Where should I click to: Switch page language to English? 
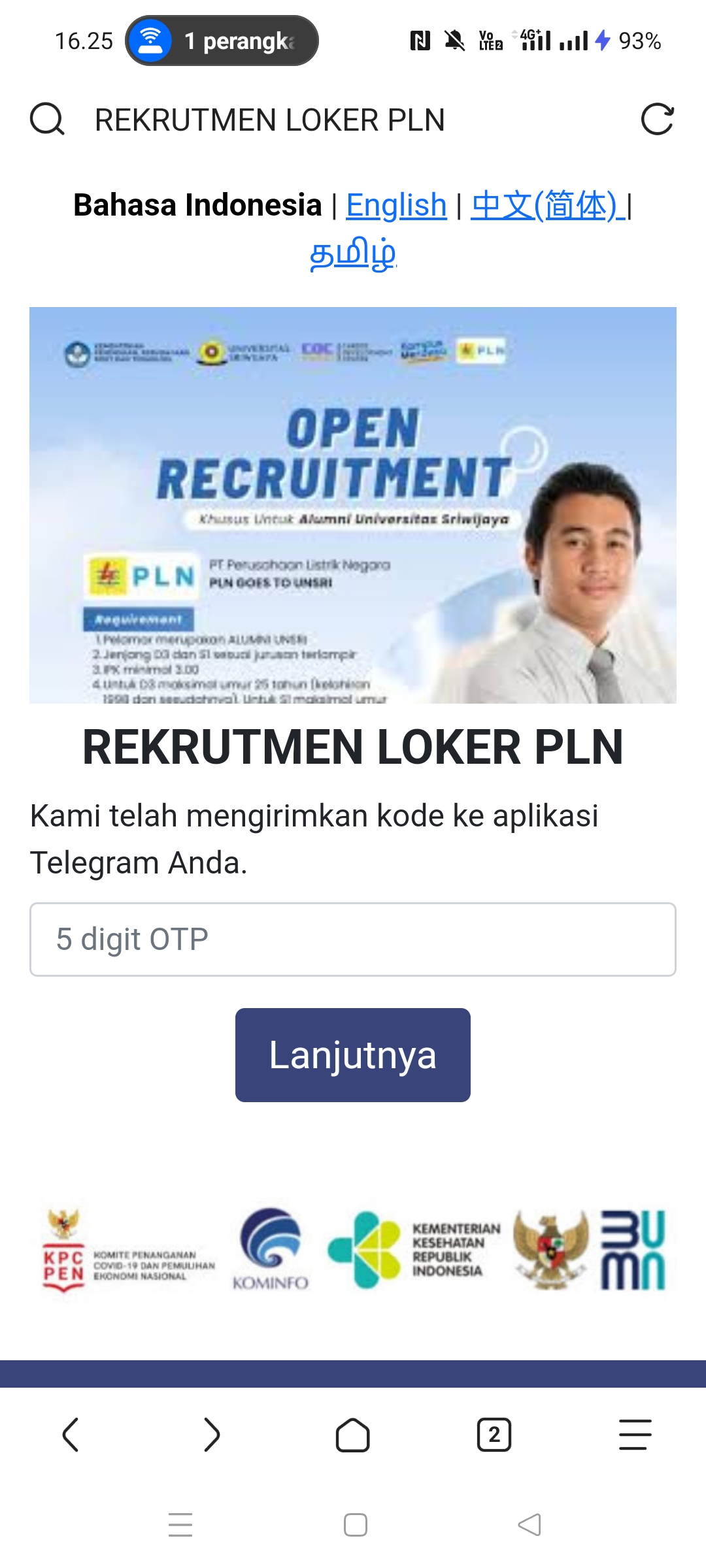[396, 205]
